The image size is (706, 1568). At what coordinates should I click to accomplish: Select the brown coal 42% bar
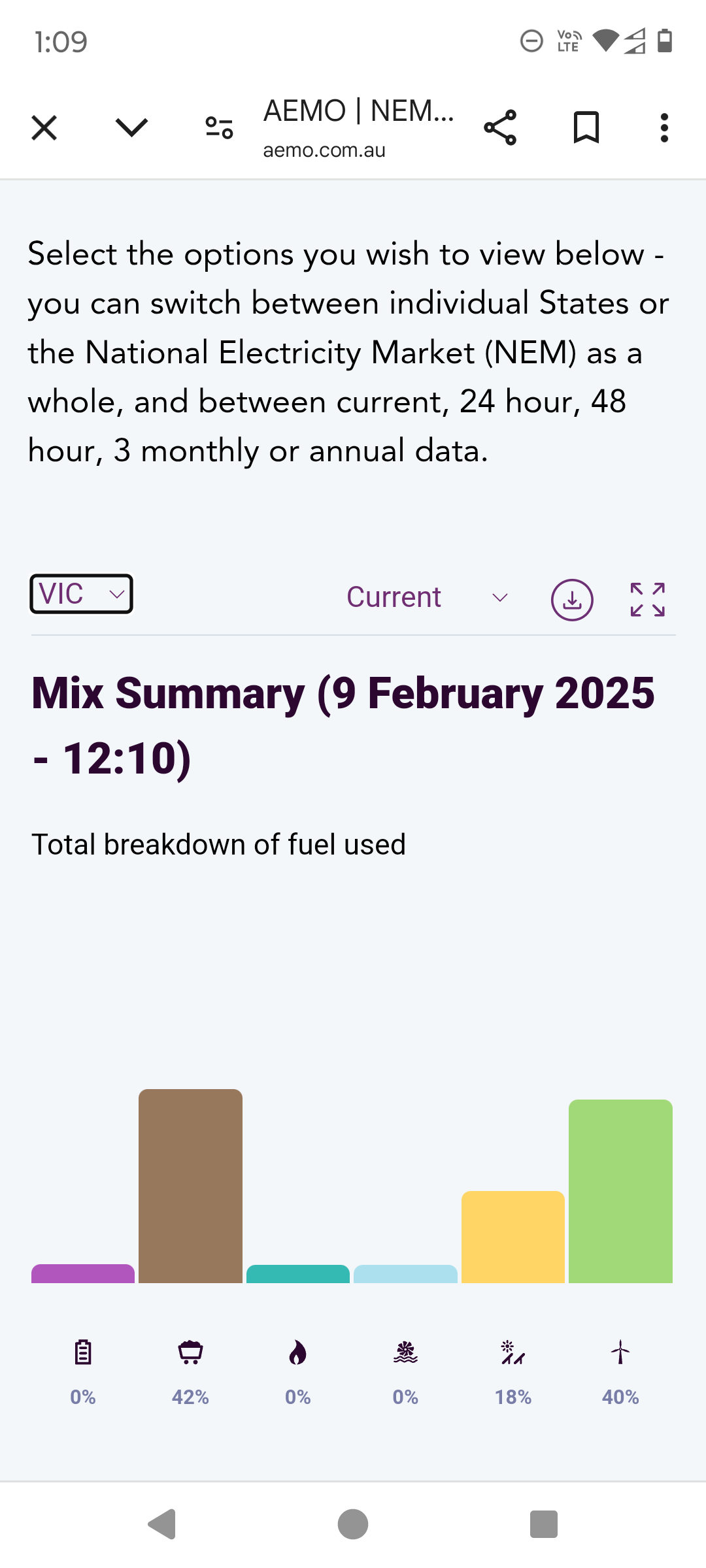pyautogui.click(x=190, y=1186)
